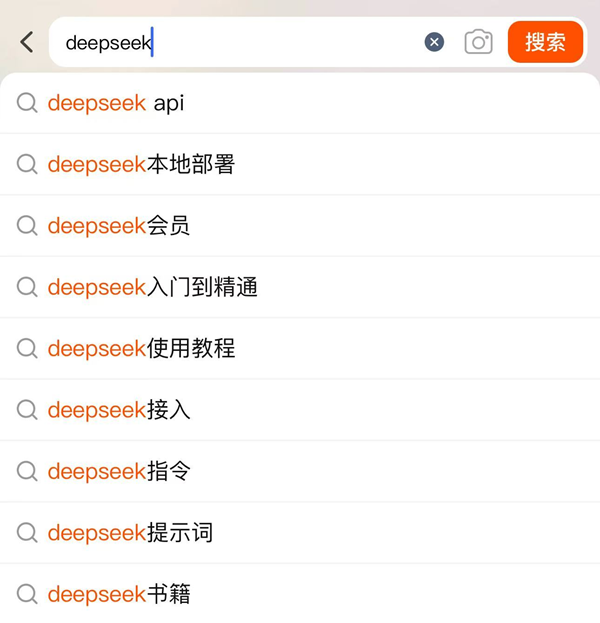This screenshot has width=600, height=623.
Task: Select suggestion deepseek书籍
Action: point(119,595)
